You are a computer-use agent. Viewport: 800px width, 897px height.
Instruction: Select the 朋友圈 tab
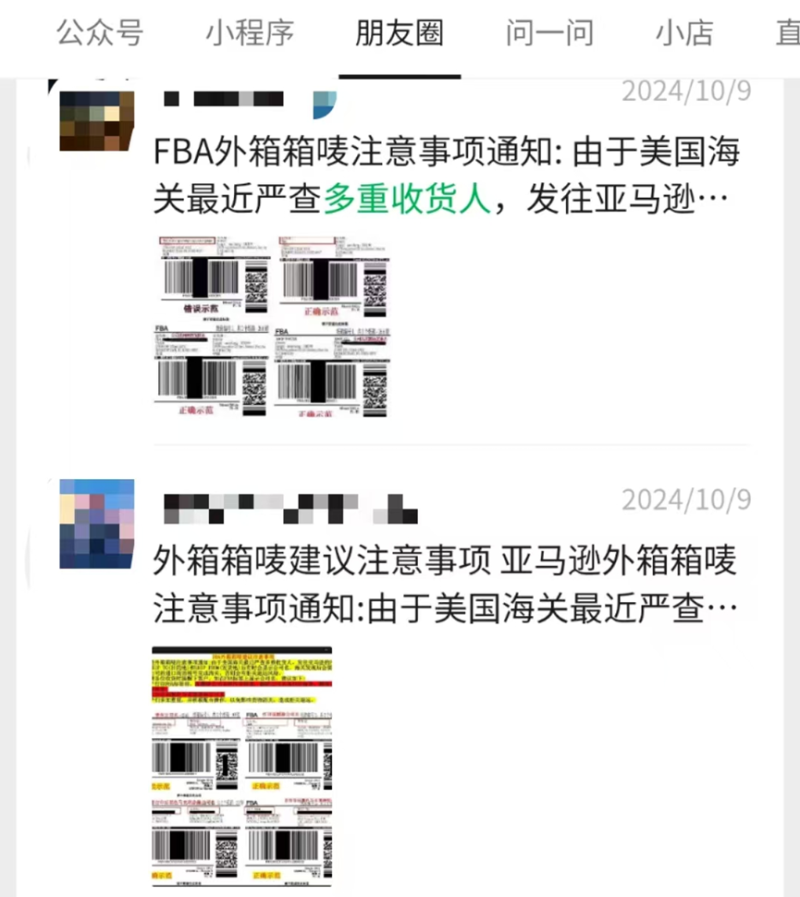coord(399,33)
